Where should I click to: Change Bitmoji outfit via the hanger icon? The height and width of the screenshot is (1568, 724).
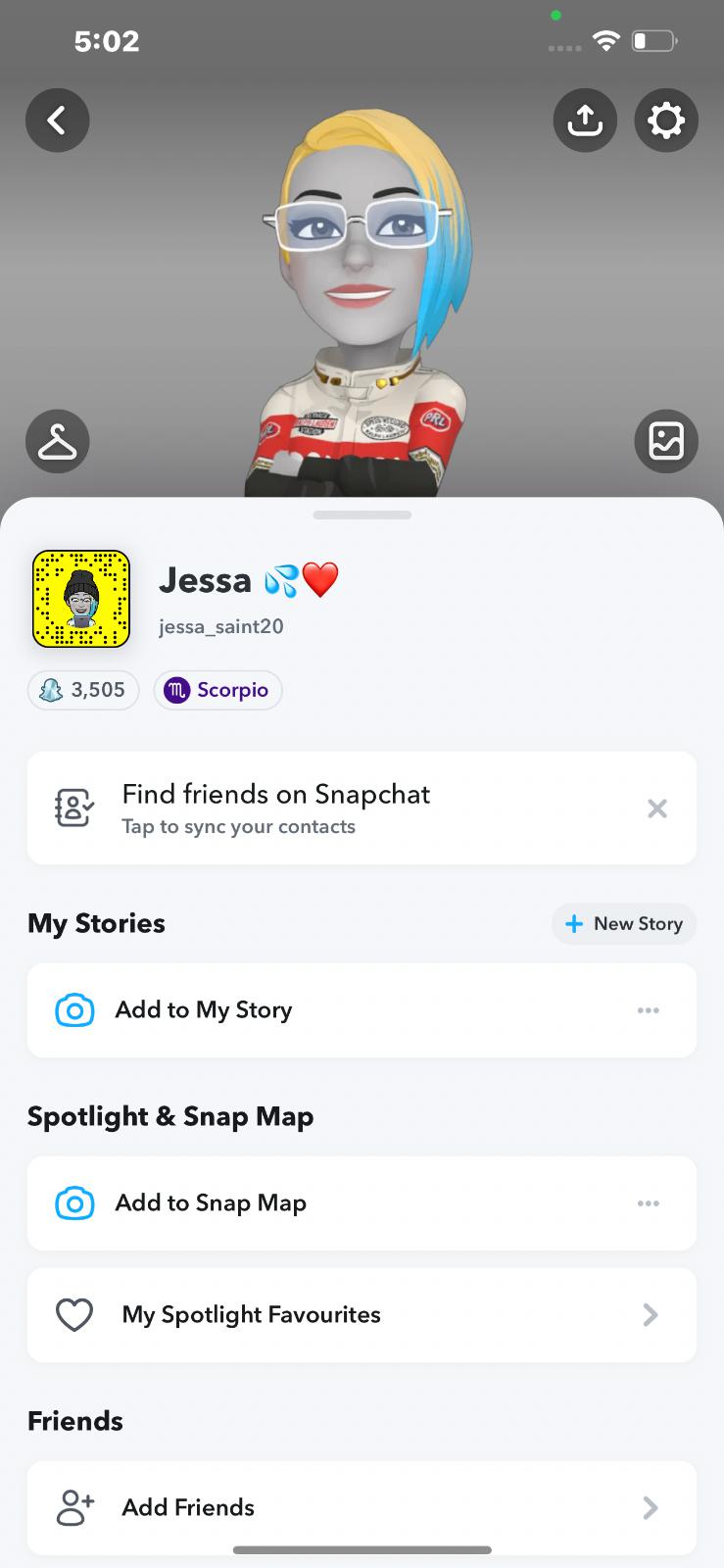tap(57, 442)
